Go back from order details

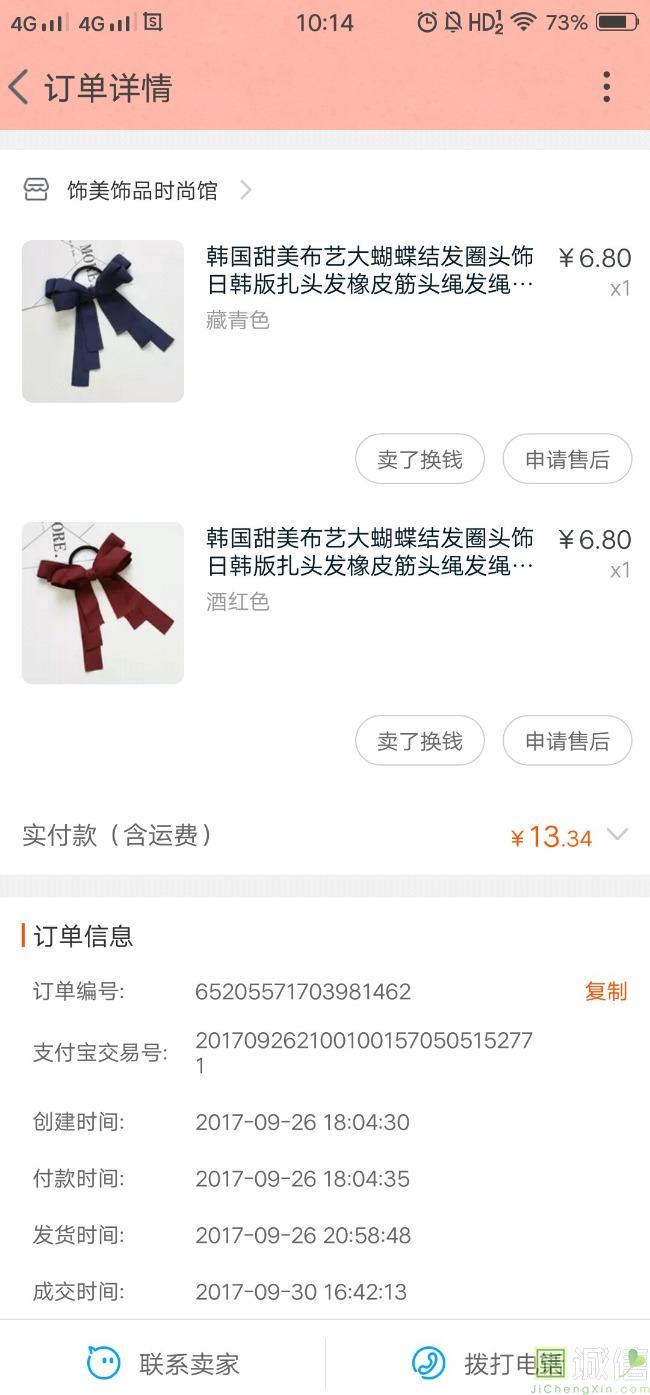pos(19,87)
